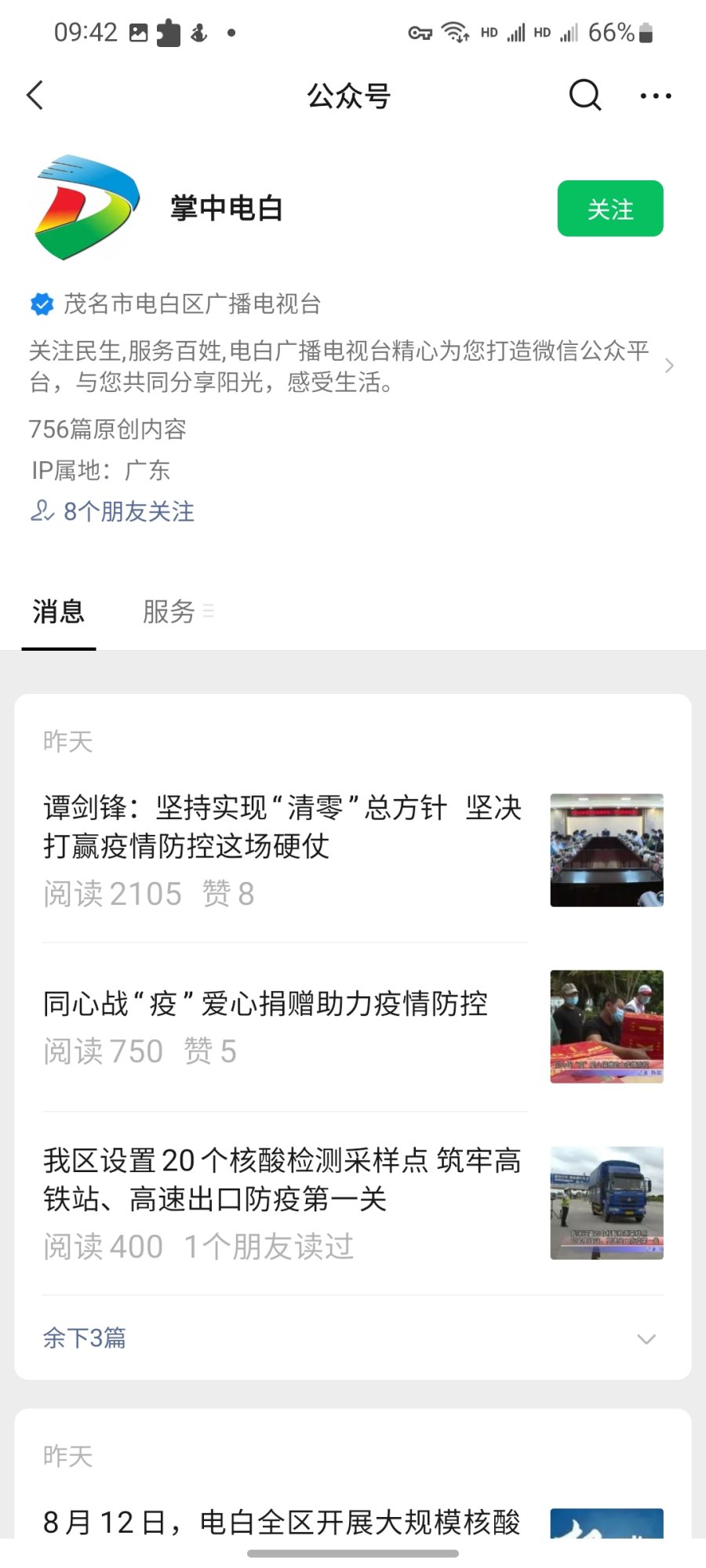Switch to the 服务 tab
706x1568 pixels.
click(169, 612)
